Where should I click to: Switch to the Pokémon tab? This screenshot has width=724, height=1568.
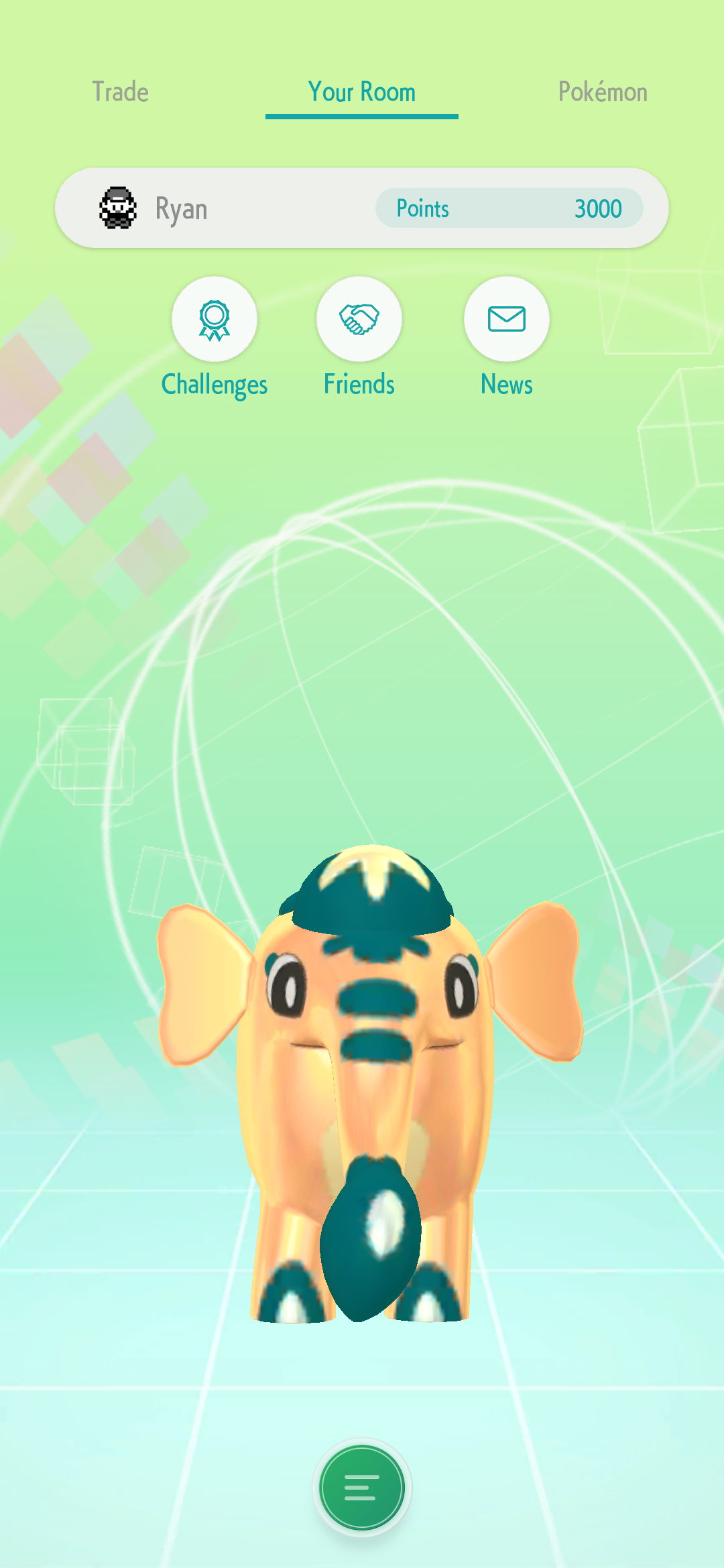tap(603, 92)
